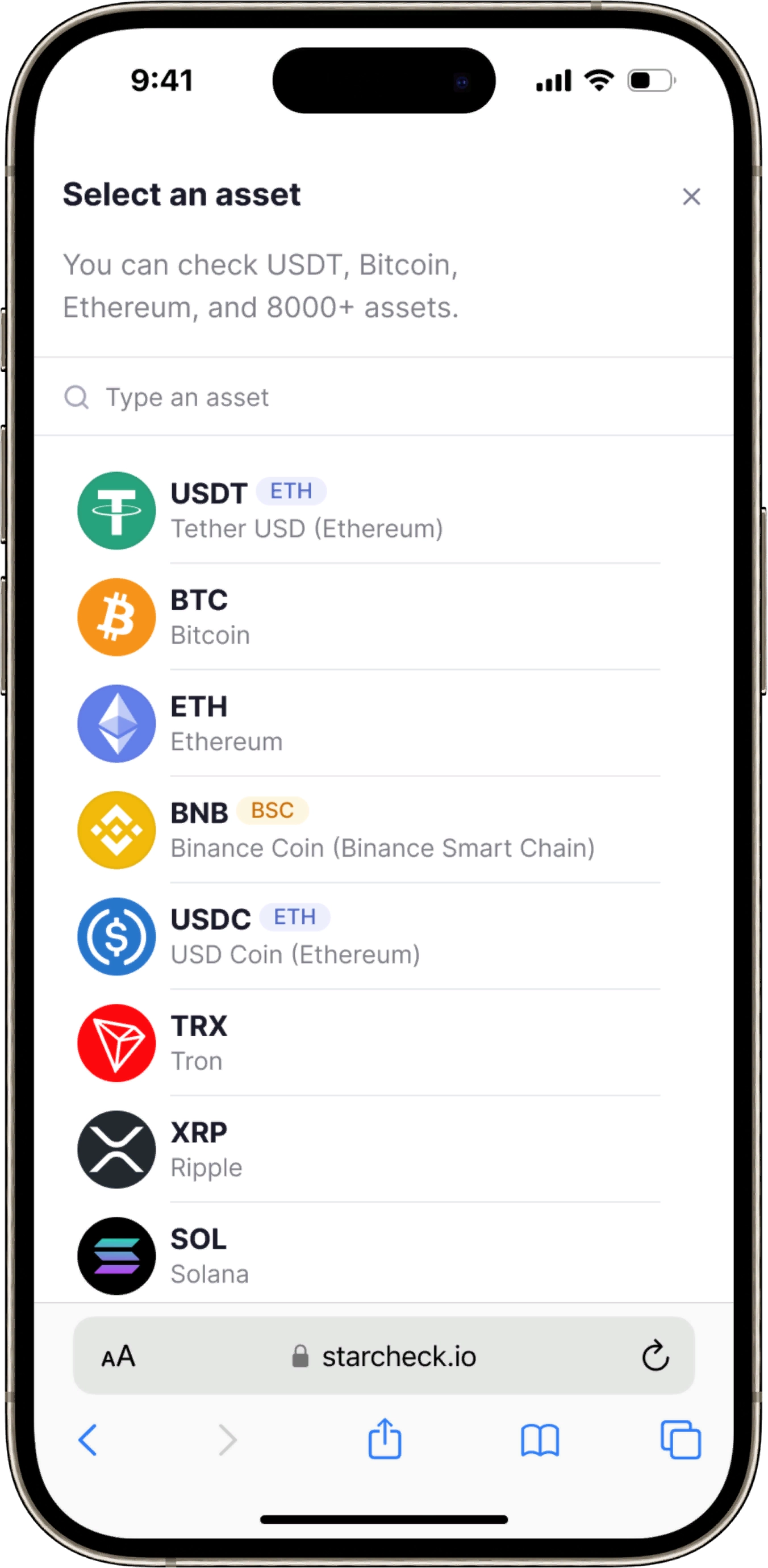
Task: Tap the Bitcoin orange logo icon
Action: click(116, 616)
